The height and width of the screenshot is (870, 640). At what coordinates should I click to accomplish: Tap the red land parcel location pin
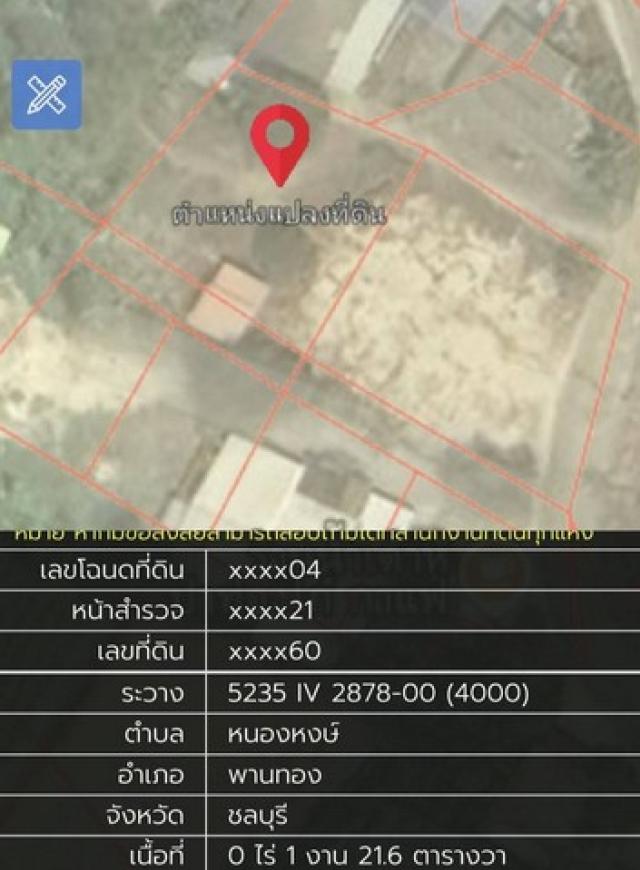coord(280,141)
